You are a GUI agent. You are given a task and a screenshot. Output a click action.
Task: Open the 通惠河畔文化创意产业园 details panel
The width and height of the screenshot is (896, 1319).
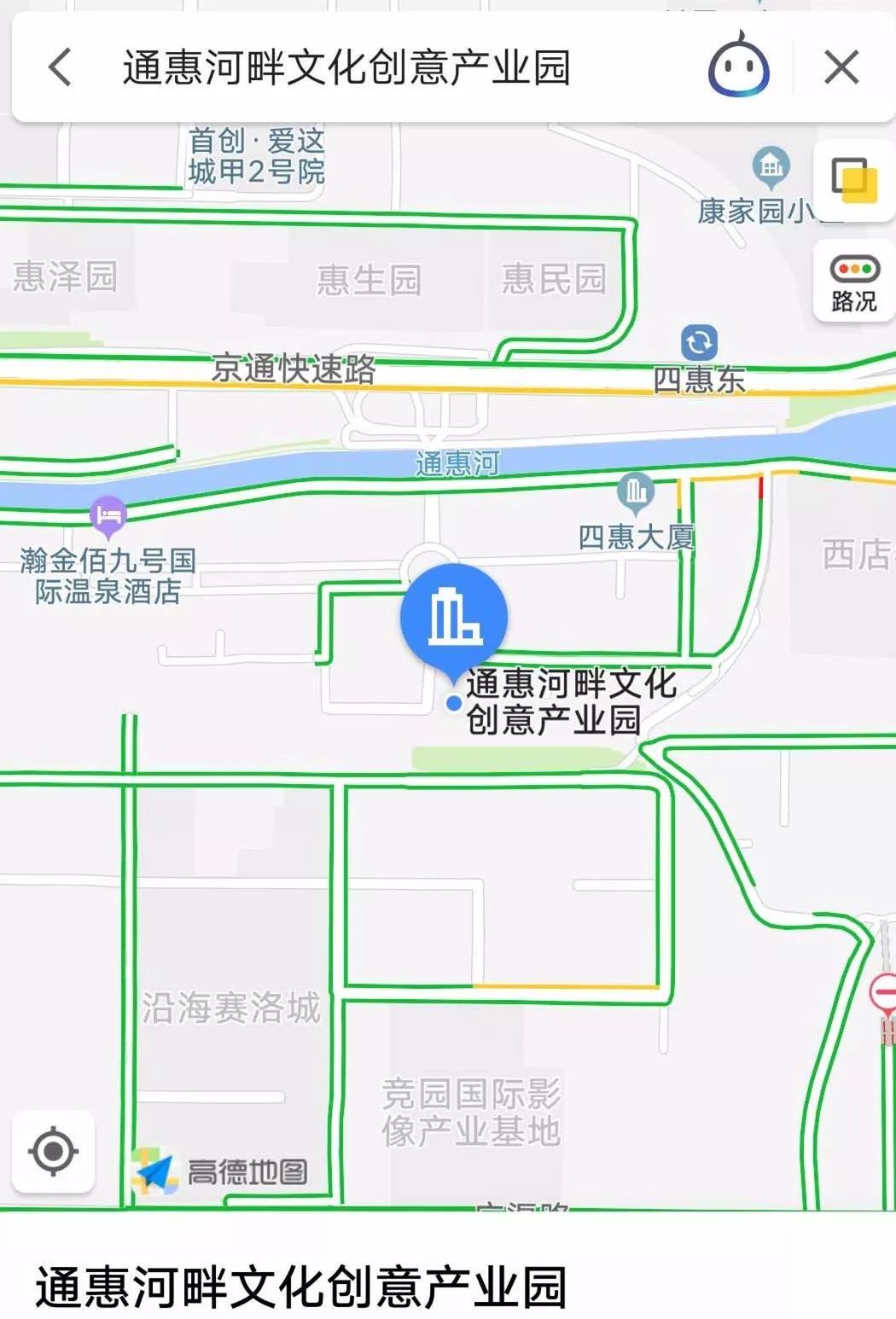300,1286
